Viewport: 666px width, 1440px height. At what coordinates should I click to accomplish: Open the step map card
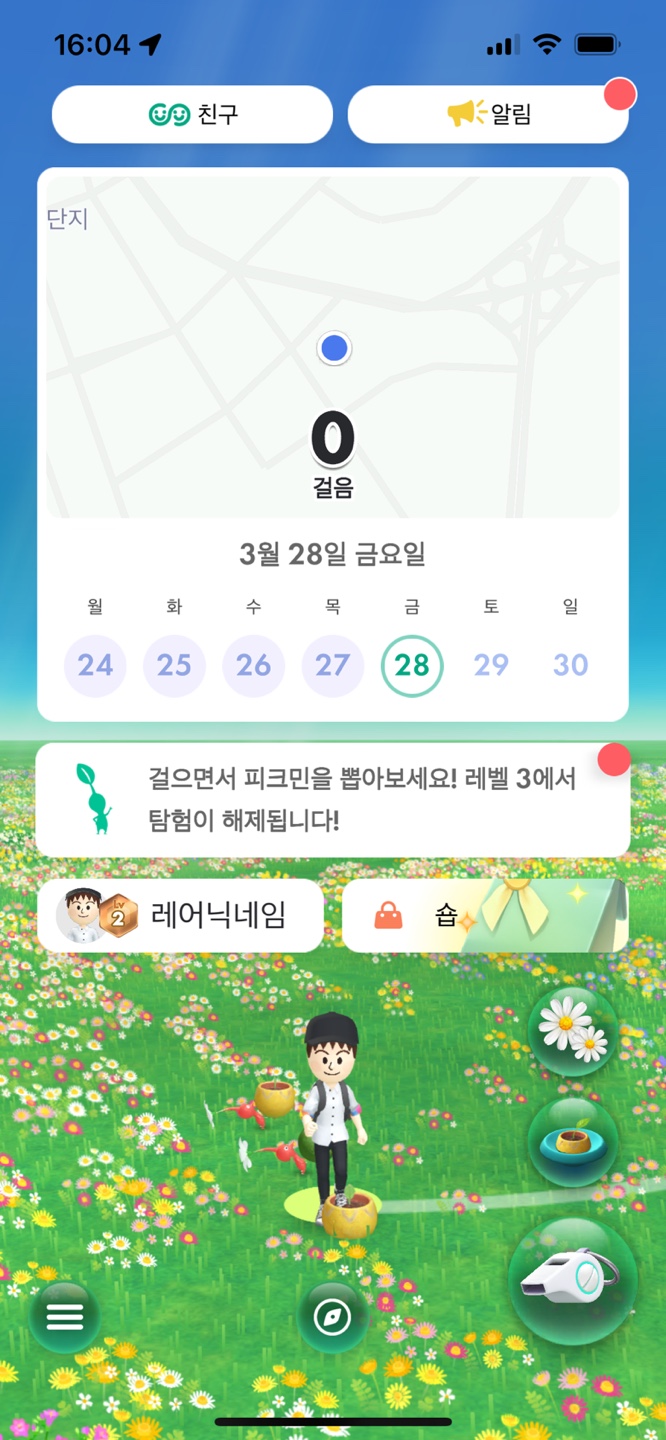[x=333, y=348]
